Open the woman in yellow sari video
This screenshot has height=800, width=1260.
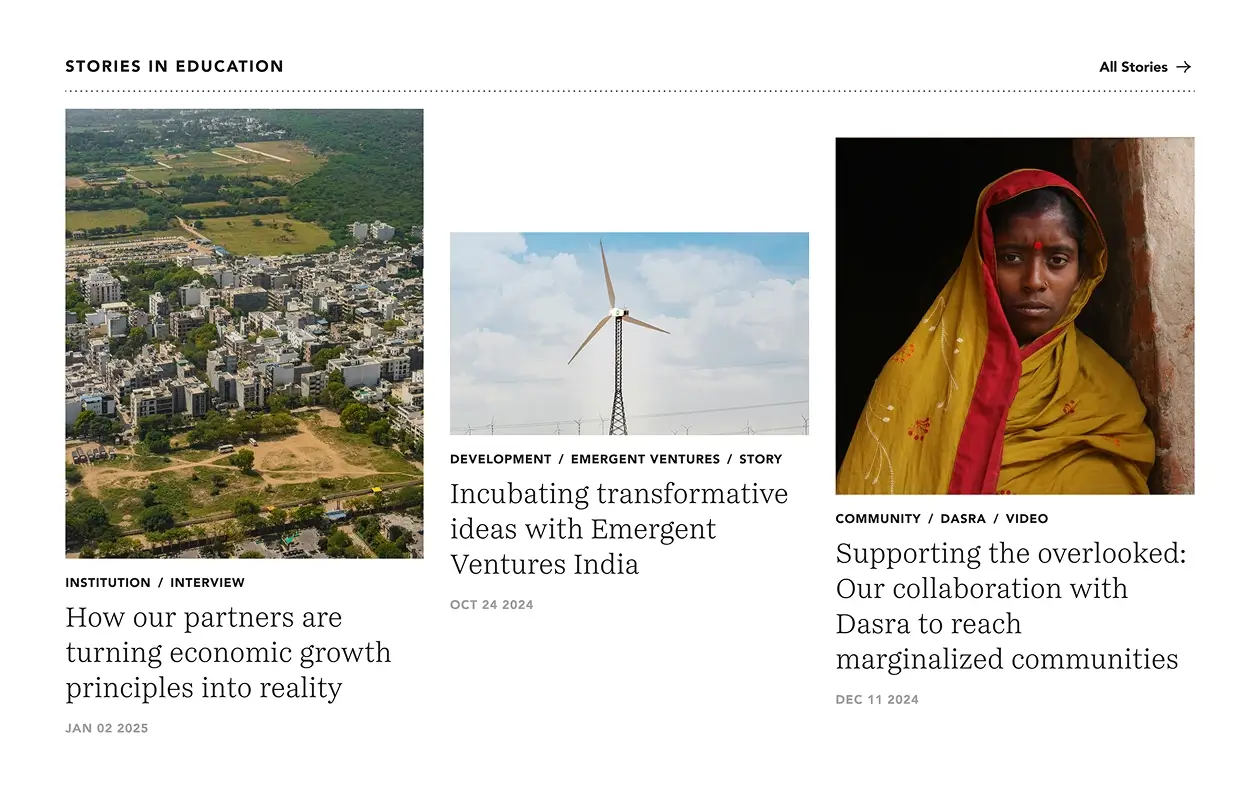pyautogui.click(x=1014, y=316)
